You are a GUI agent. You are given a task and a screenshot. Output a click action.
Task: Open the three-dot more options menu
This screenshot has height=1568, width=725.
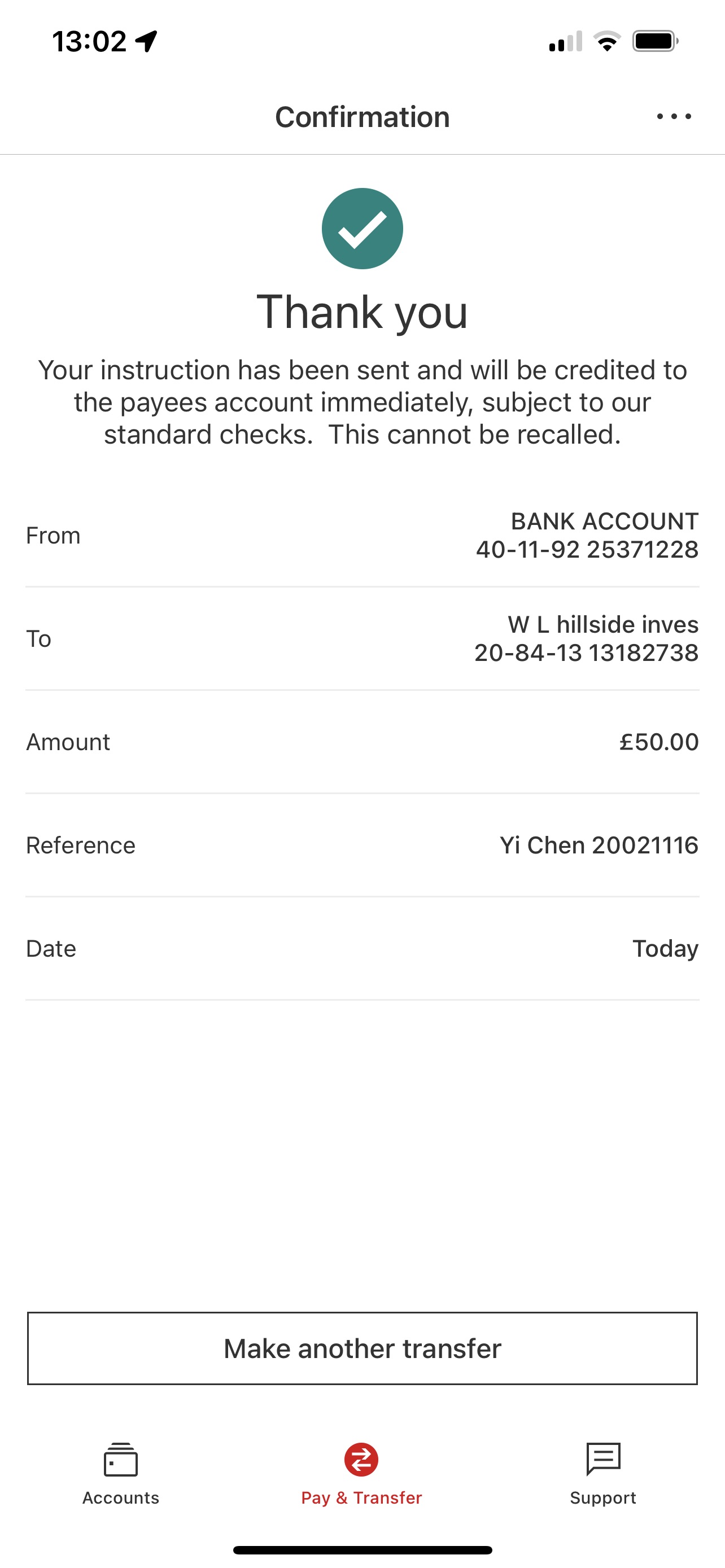pos(674,116)
